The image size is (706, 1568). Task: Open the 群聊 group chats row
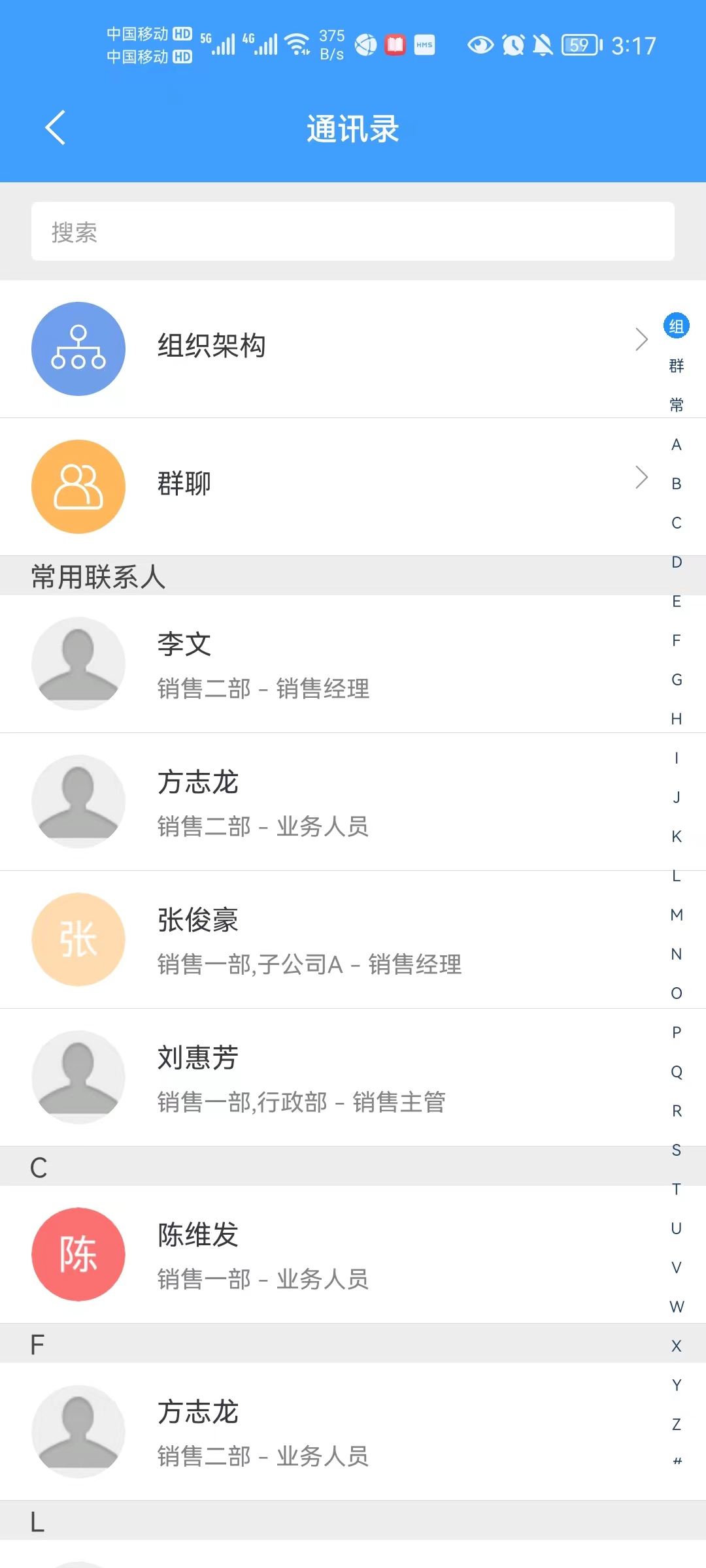340,487
